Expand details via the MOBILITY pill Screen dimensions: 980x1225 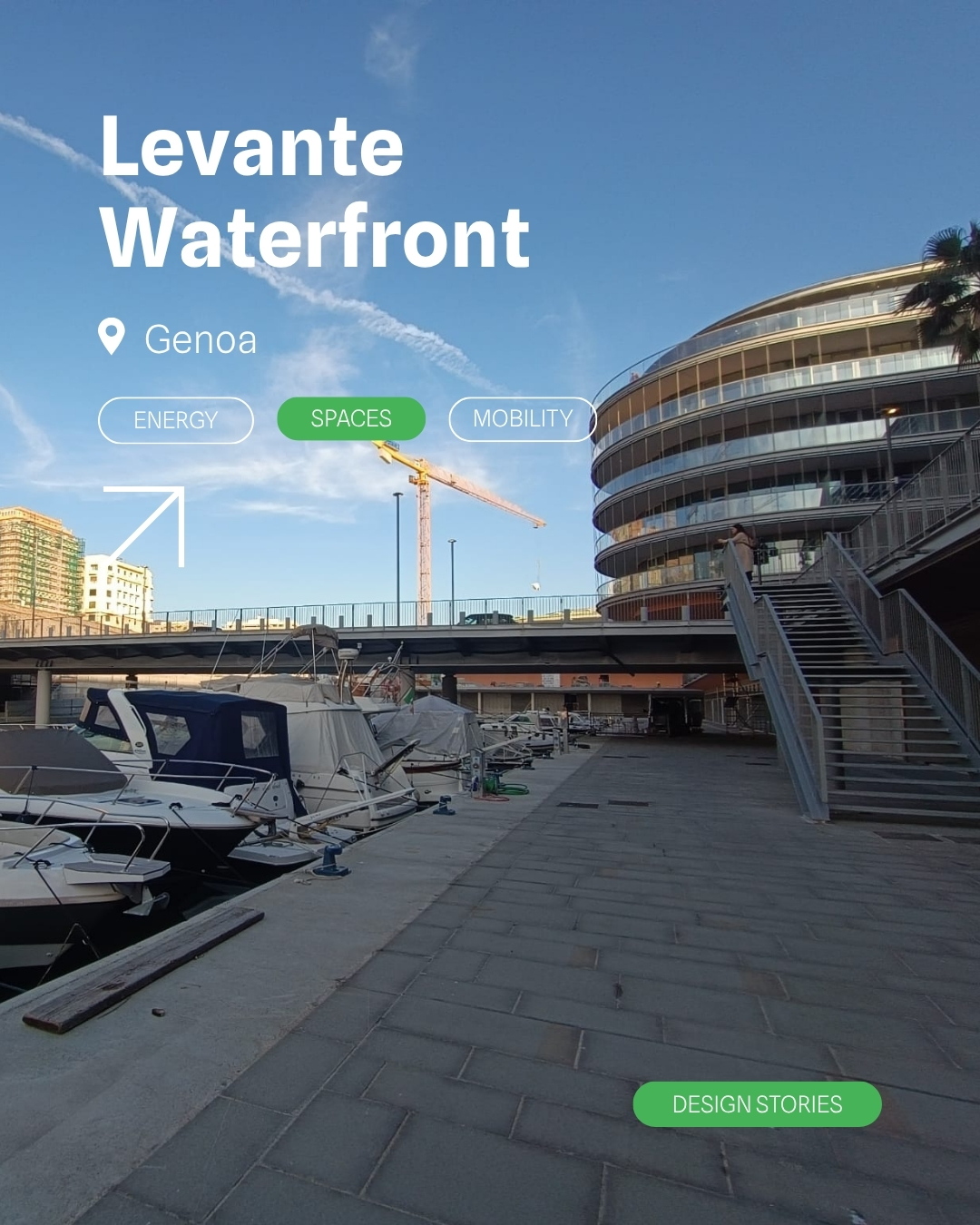(x=521, y=418)
